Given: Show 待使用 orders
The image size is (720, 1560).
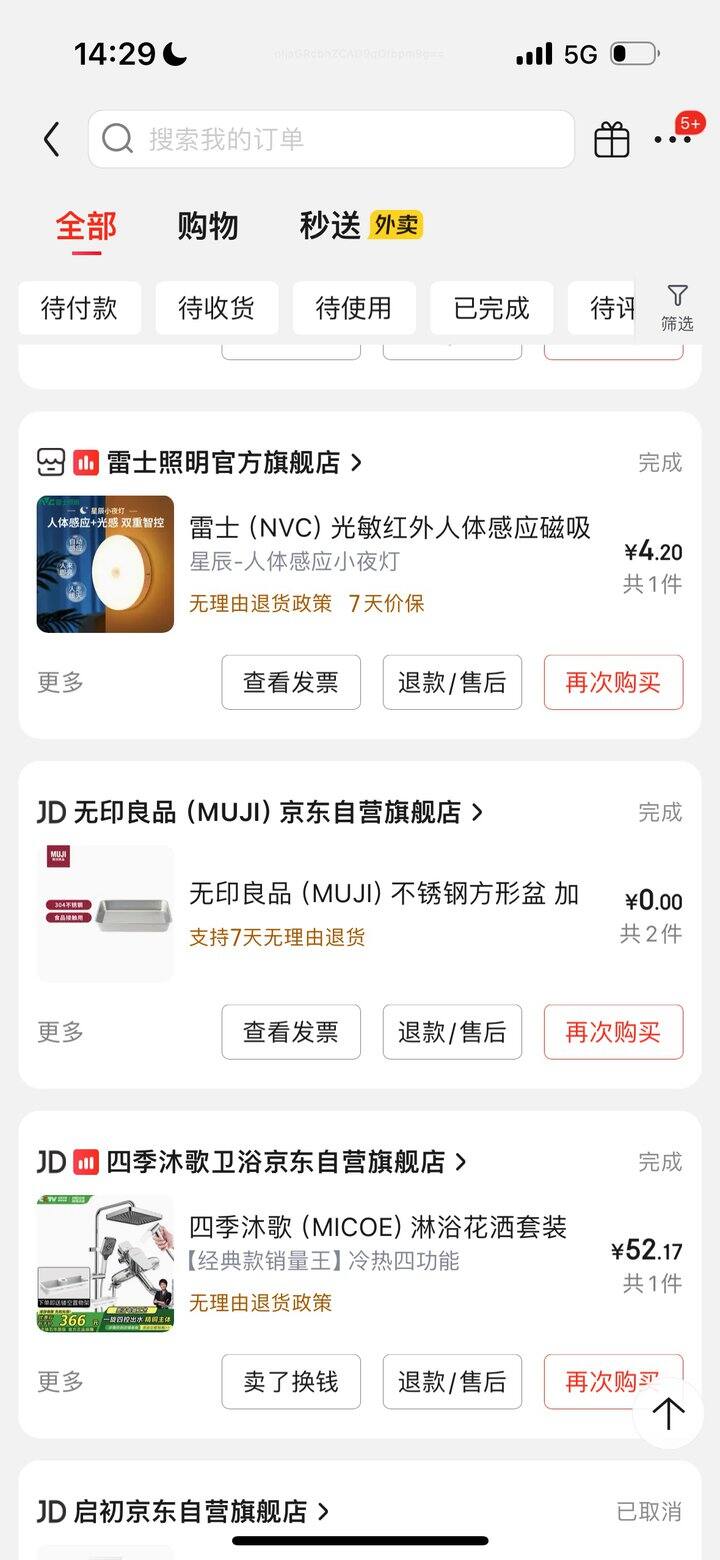Looking at the screenshot, I should coord(354,308).
